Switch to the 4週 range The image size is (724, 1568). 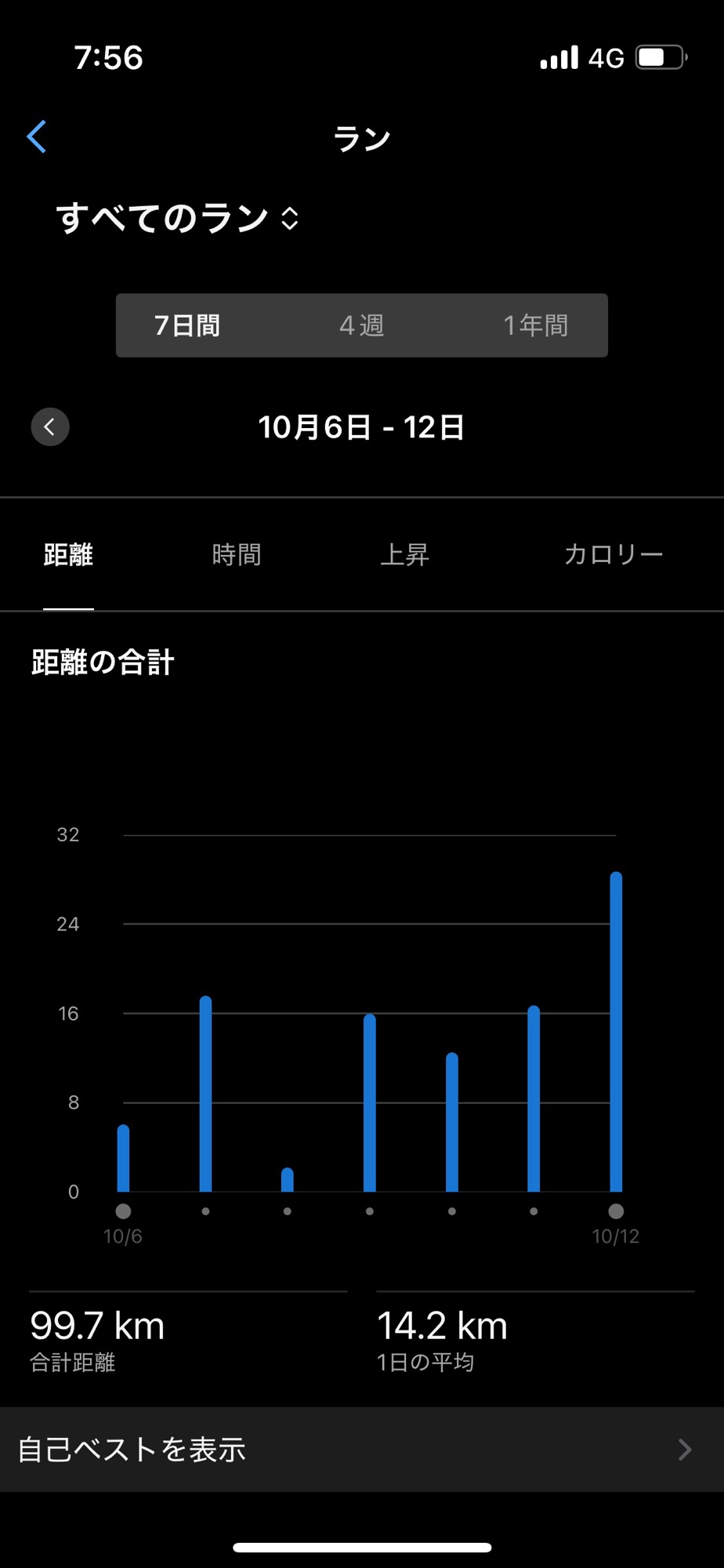coord(361,325)
